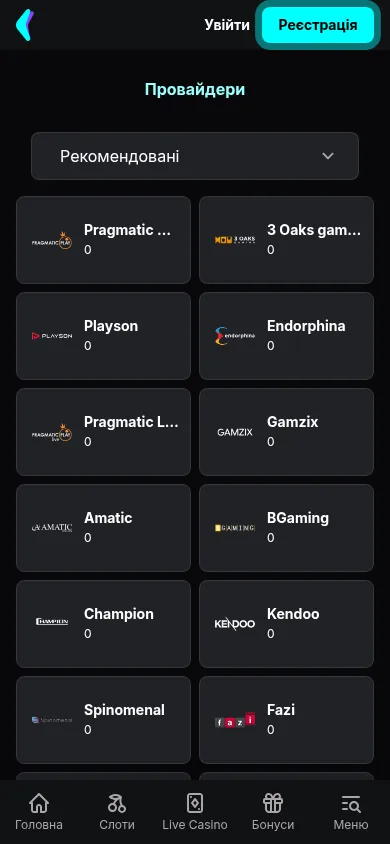Open the Champion provider card
The width and height of the screenshot is (390, 844).
pos(103,624)
